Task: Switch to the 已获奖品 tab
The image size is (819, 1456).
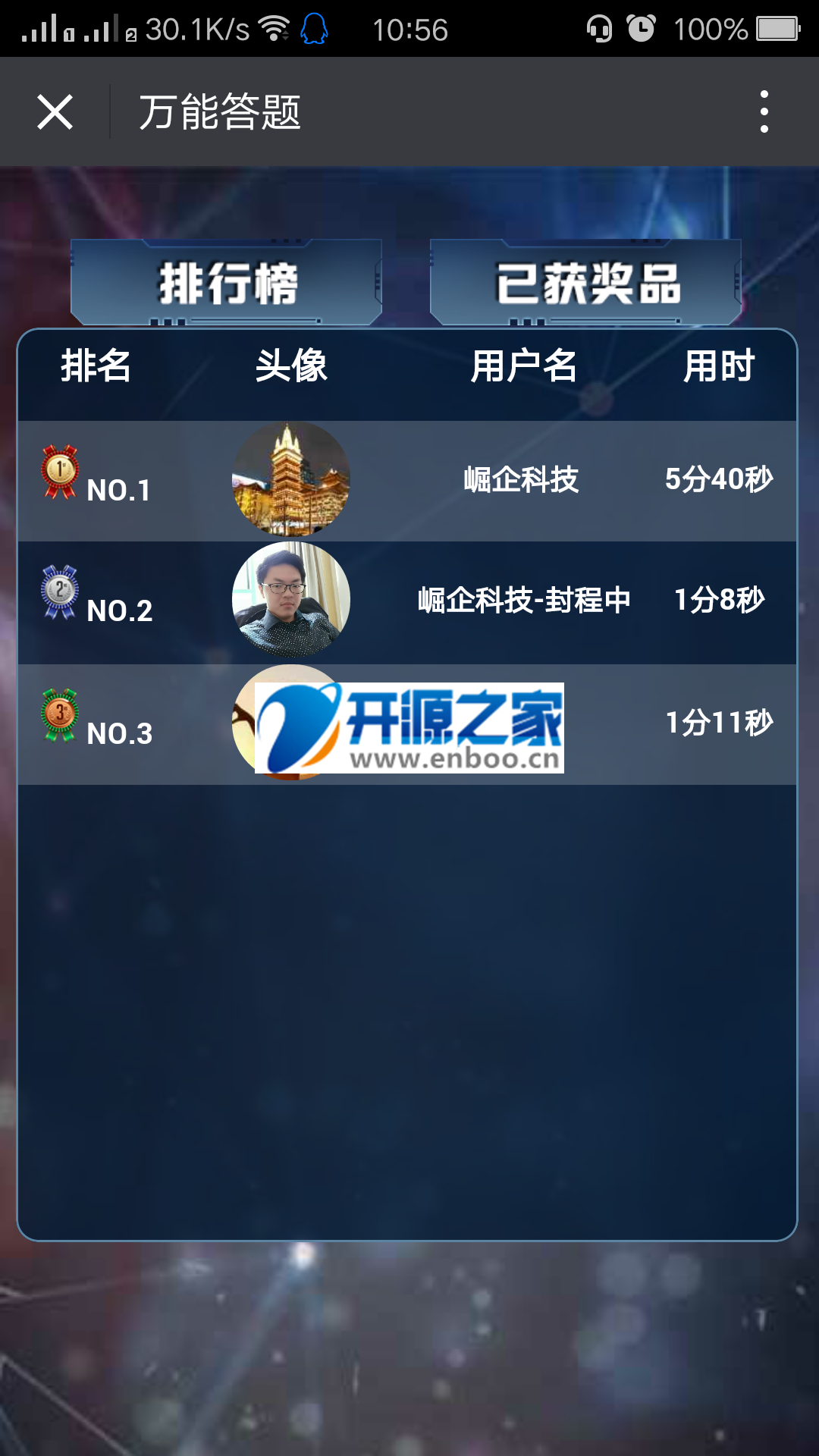Action: pyautogui.click(x=585, y=283)
